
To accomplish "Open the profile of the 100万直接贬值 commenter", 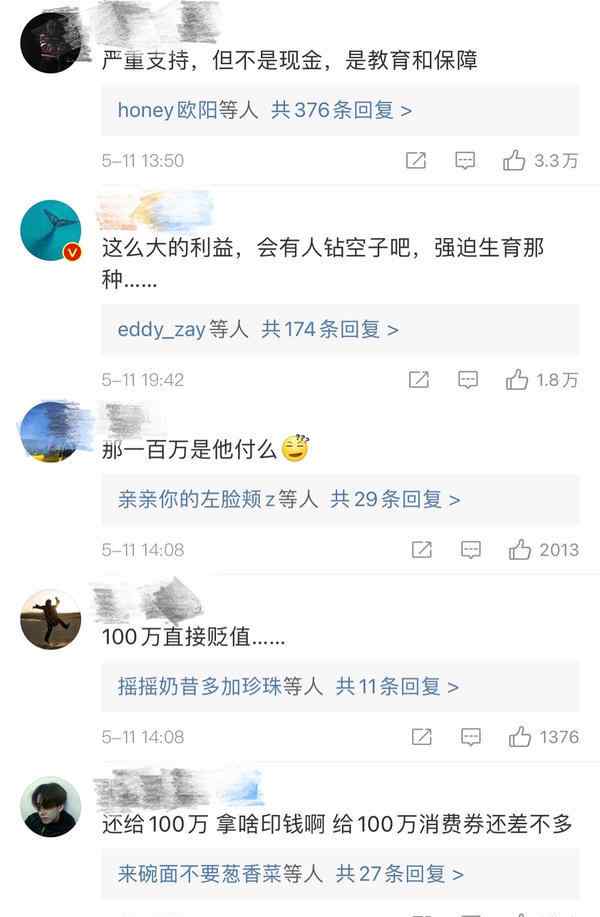I will click(x=50, y=619).
